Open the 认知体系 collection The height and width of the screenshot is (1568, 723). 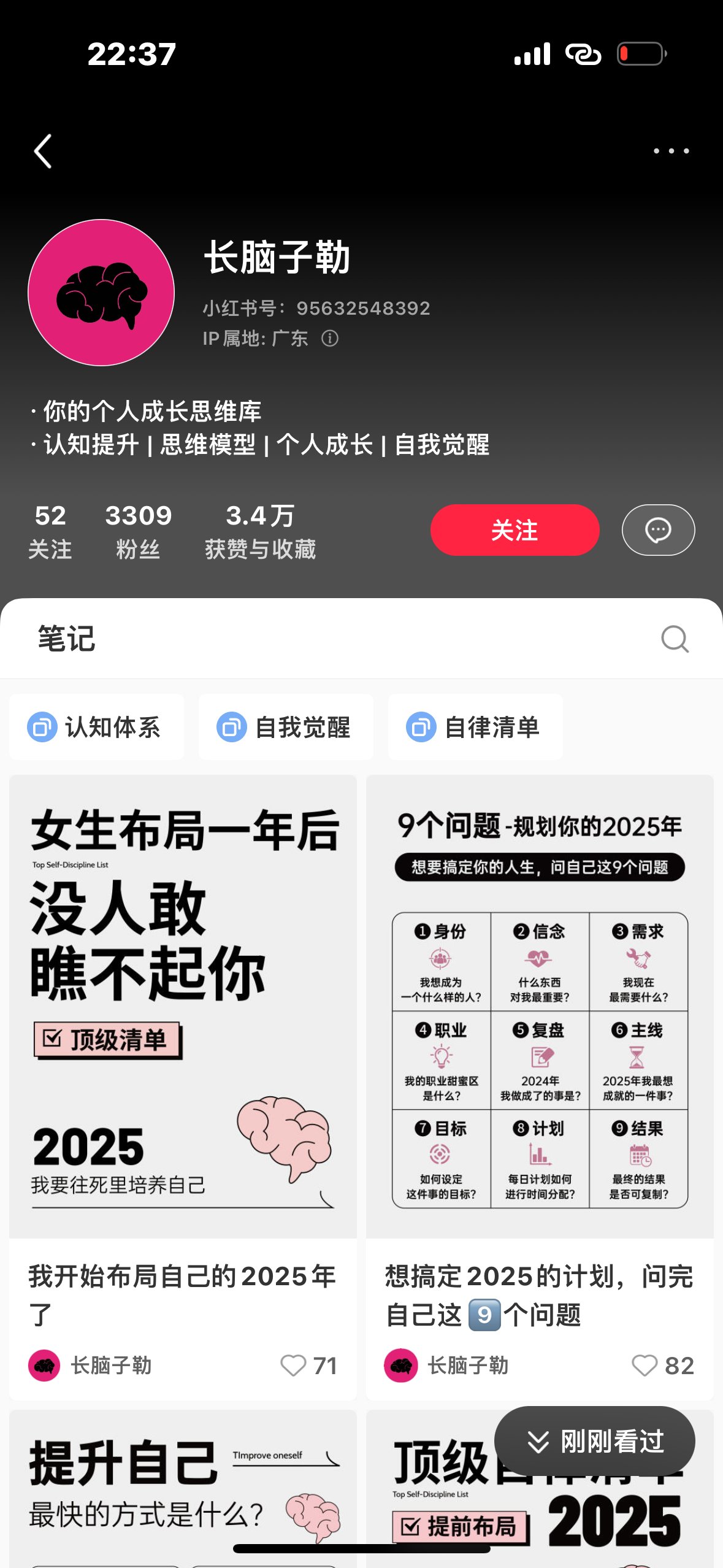click(96, 727)
